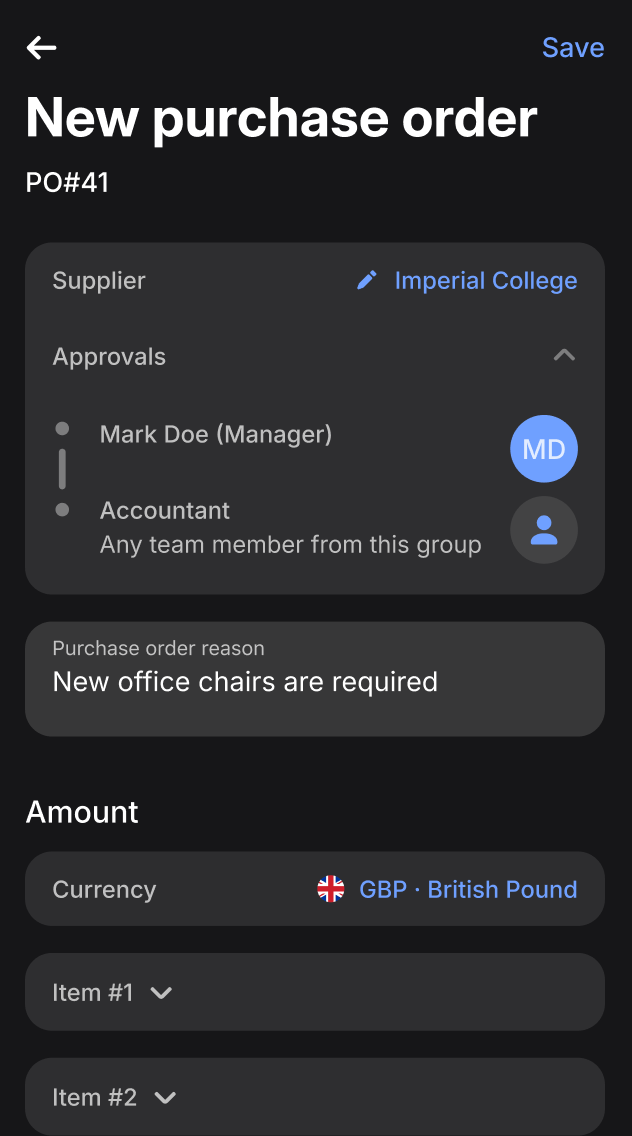The height and width of the screenshot is (1136, 632).
Task: Go back using the arrow icon
Action: (x=42, y=47)
